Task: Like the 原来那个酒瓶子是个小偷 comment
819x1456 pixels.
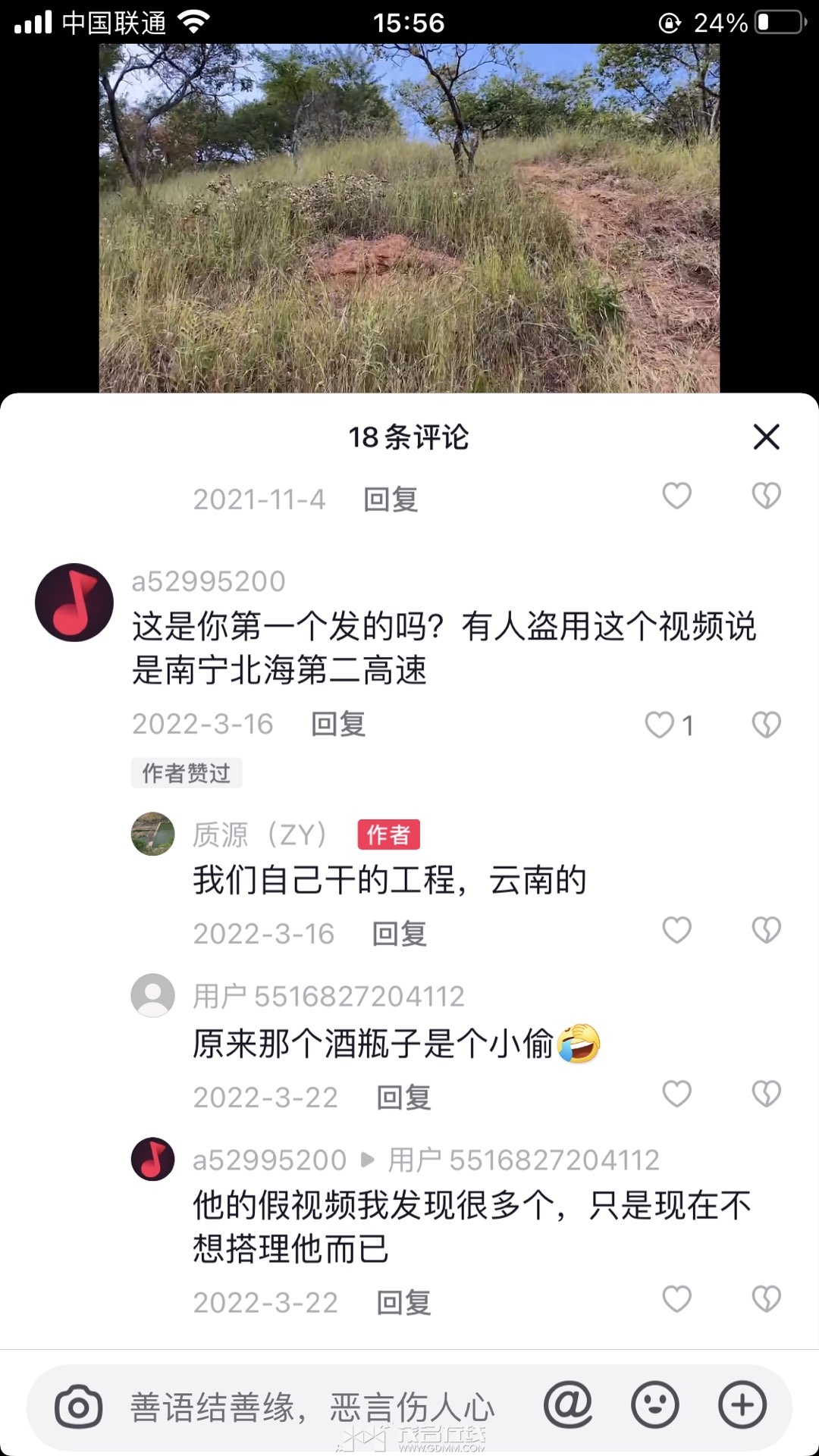Action: click(676, 1094)
